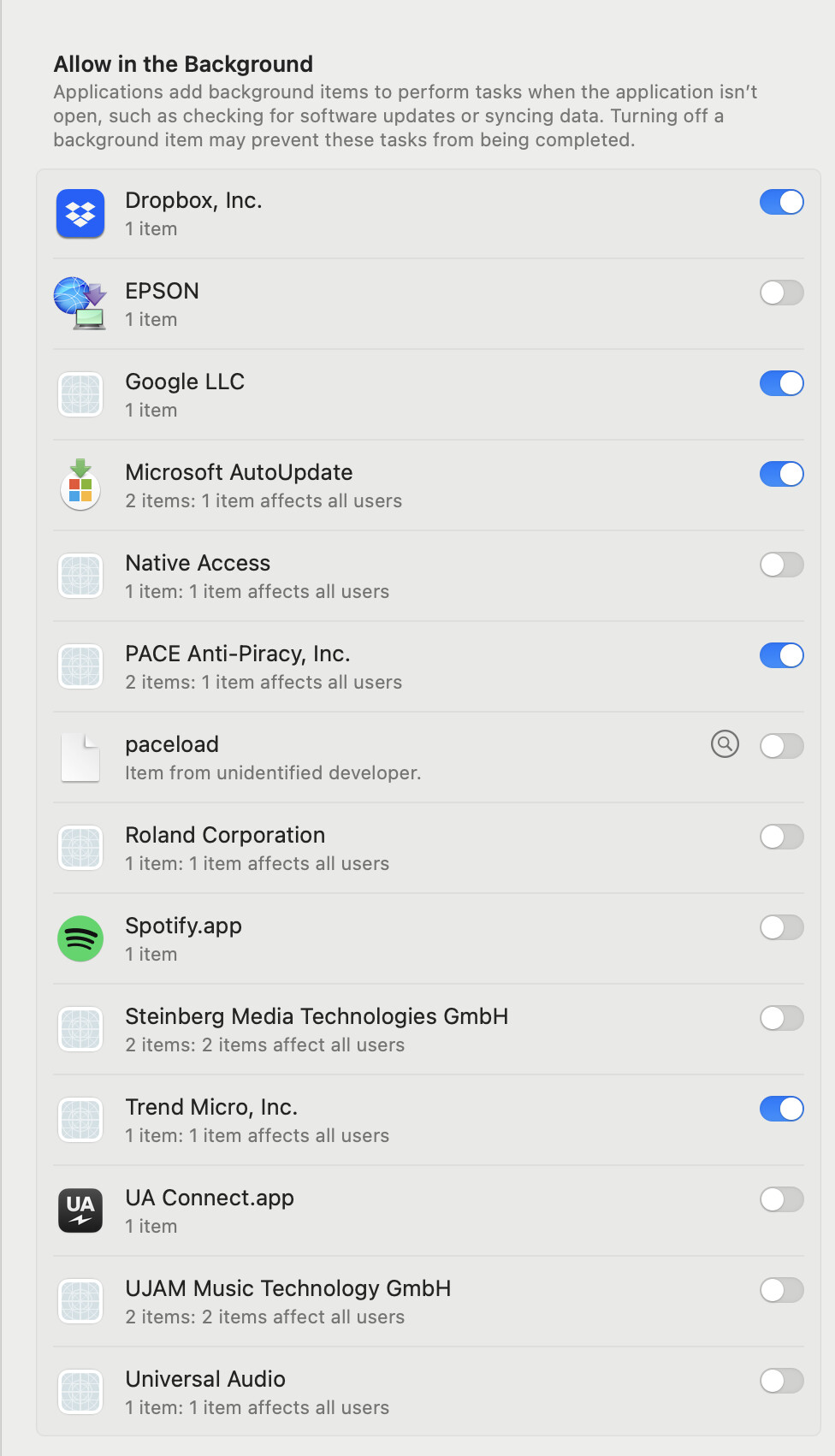Enable UJAM Music Technology GmbH toggle
The image size is (835, 1456).
click(x=781, y=1290)
